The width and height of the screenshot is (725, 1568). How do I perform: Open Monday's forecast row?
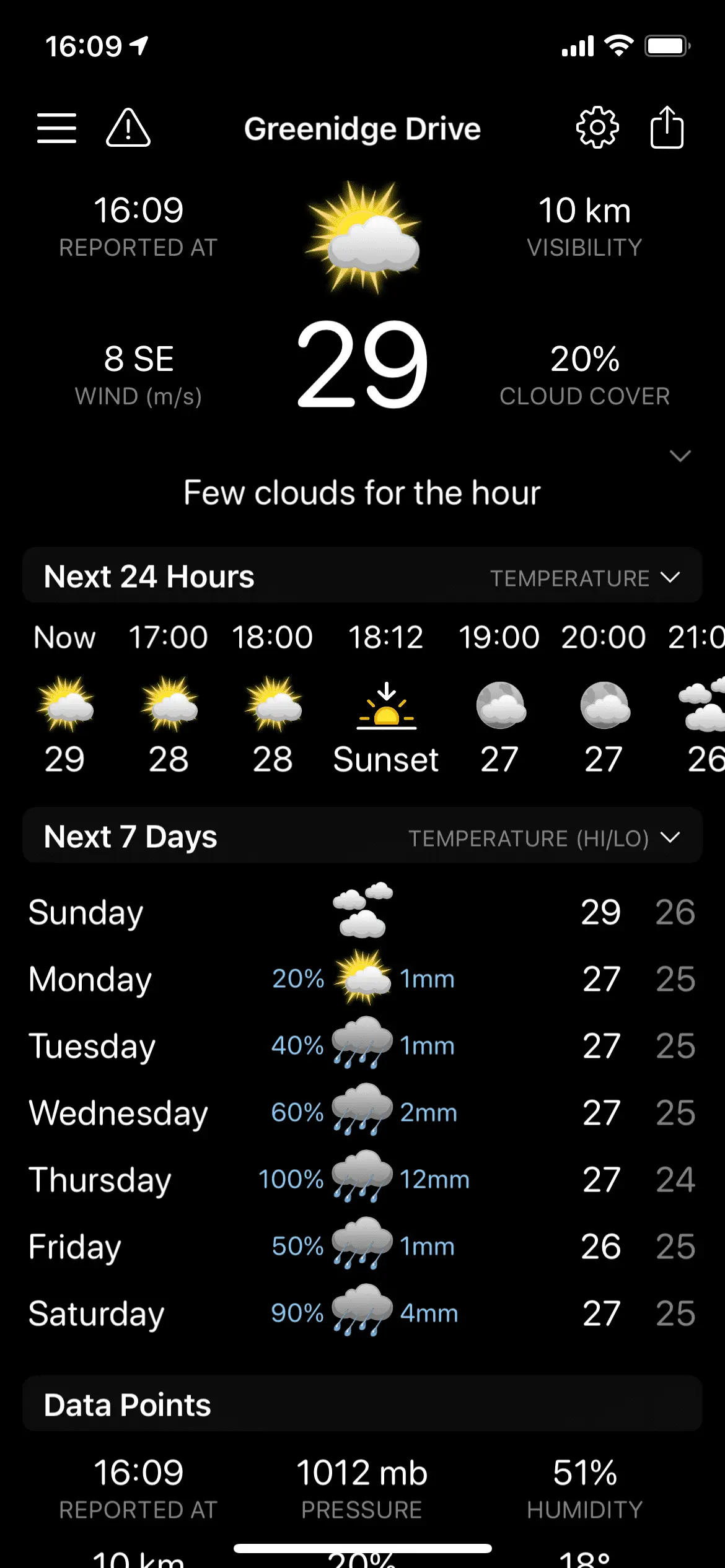pyautogui.click(x=362, y=979)
